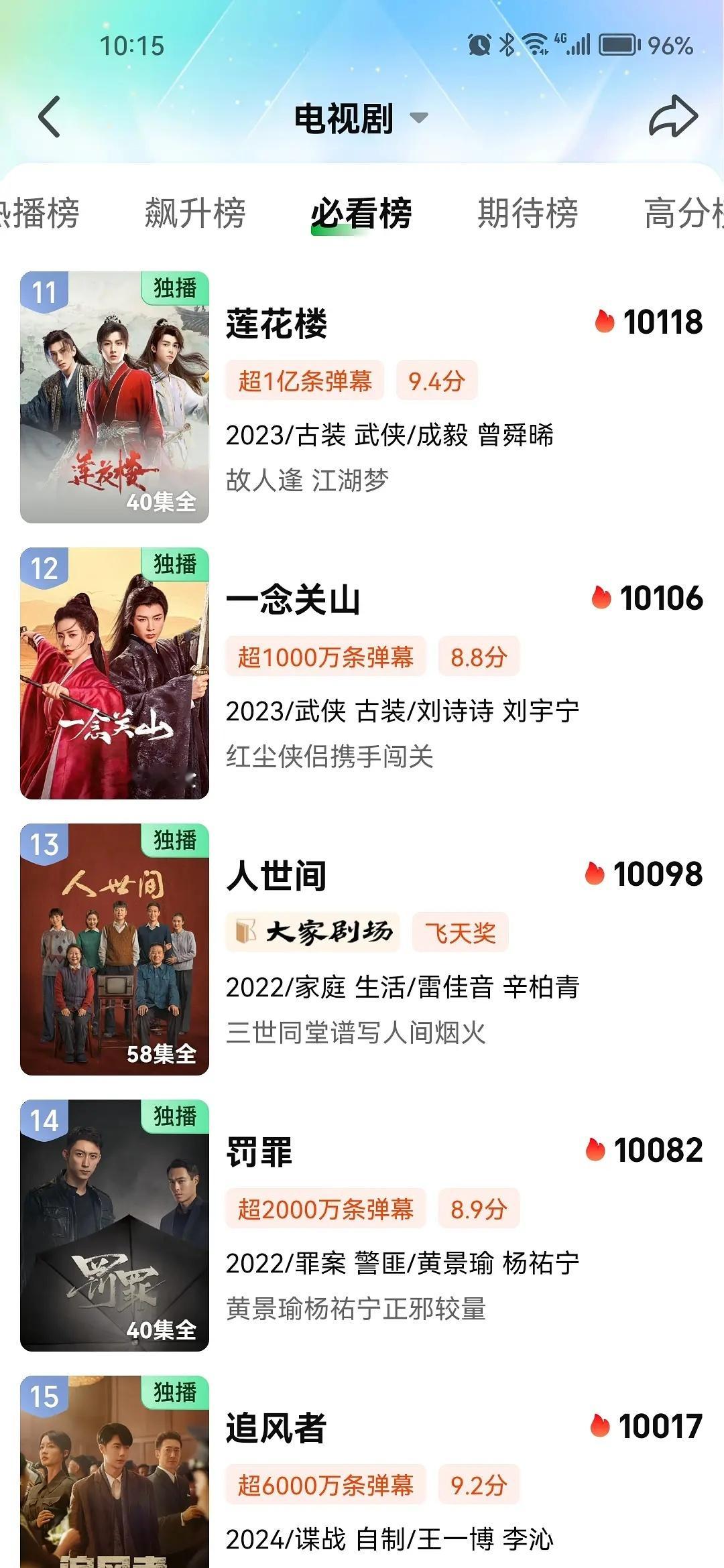The height and width of the screenshot is (1568, 724).
Task: Switch to the 飙升榜 tab
Action: coord(195,213)
